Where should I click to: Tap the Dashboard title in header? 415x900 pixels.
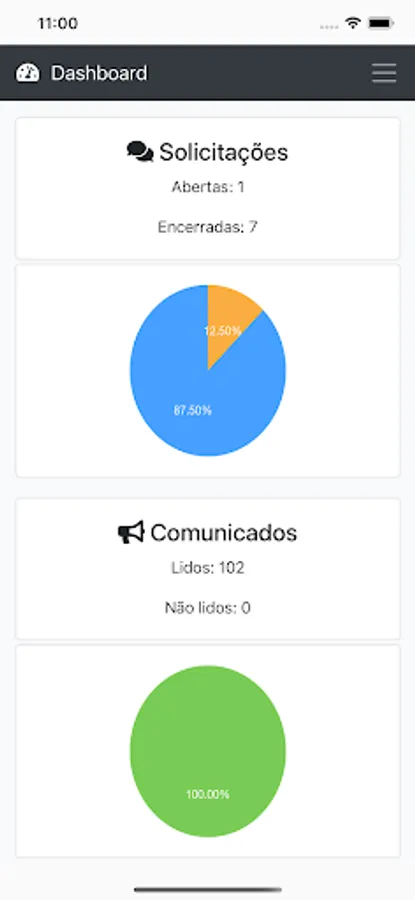point(99,73)
